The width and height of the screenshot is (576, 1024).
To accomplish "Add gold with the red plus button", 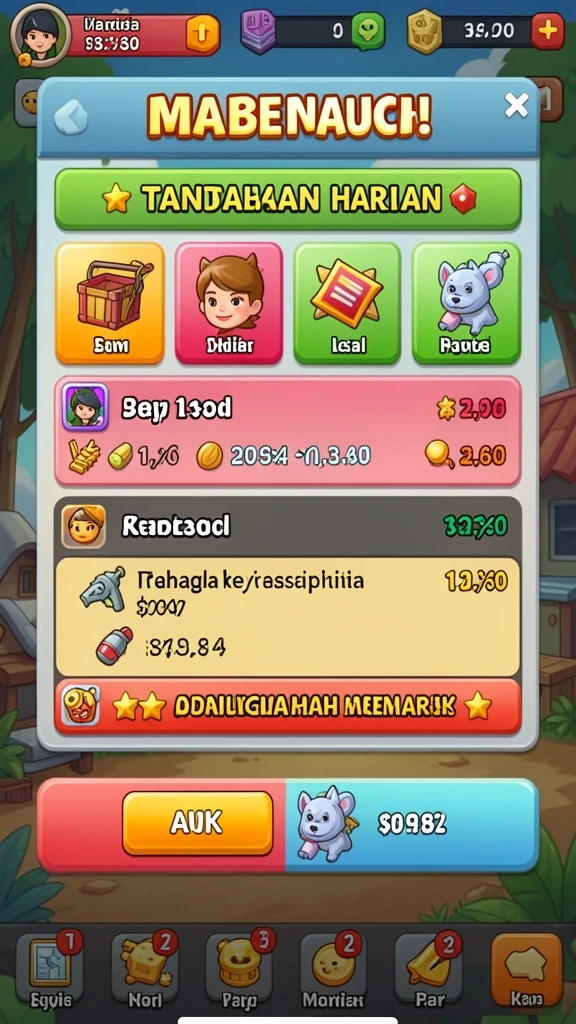I will tap(547, 31).
